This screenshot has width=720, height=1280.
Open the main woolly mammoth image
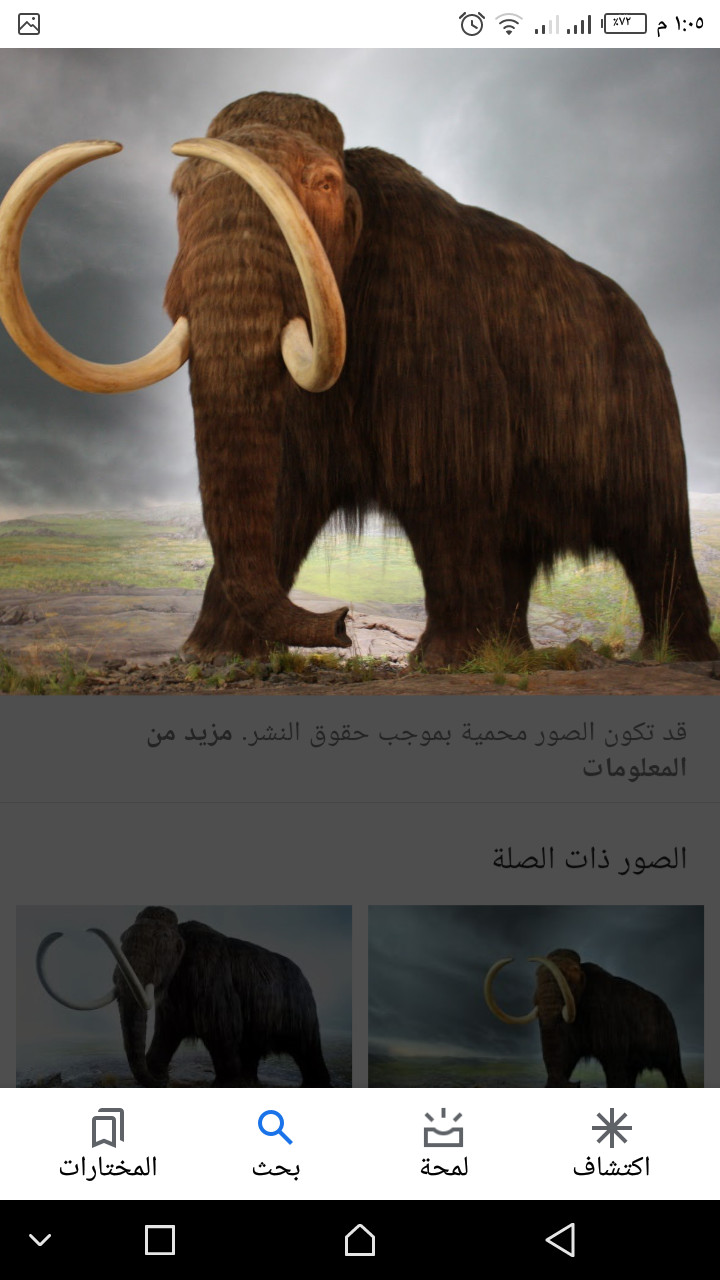pos(360,370)
